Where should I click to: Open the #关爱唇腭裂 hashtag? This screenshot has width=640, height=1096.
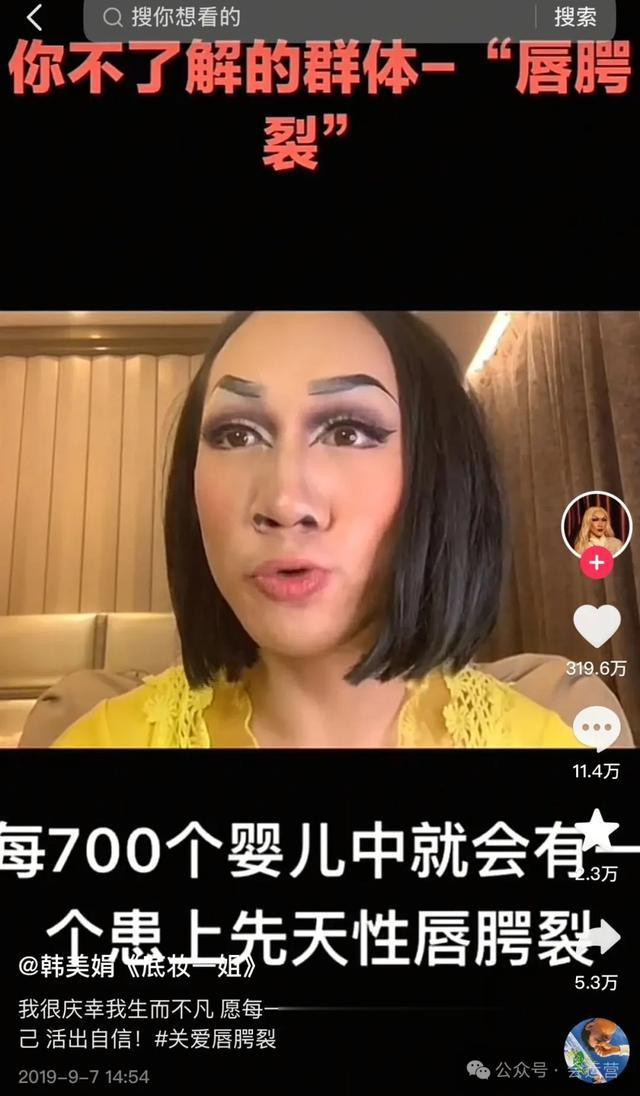point(216,1039)
